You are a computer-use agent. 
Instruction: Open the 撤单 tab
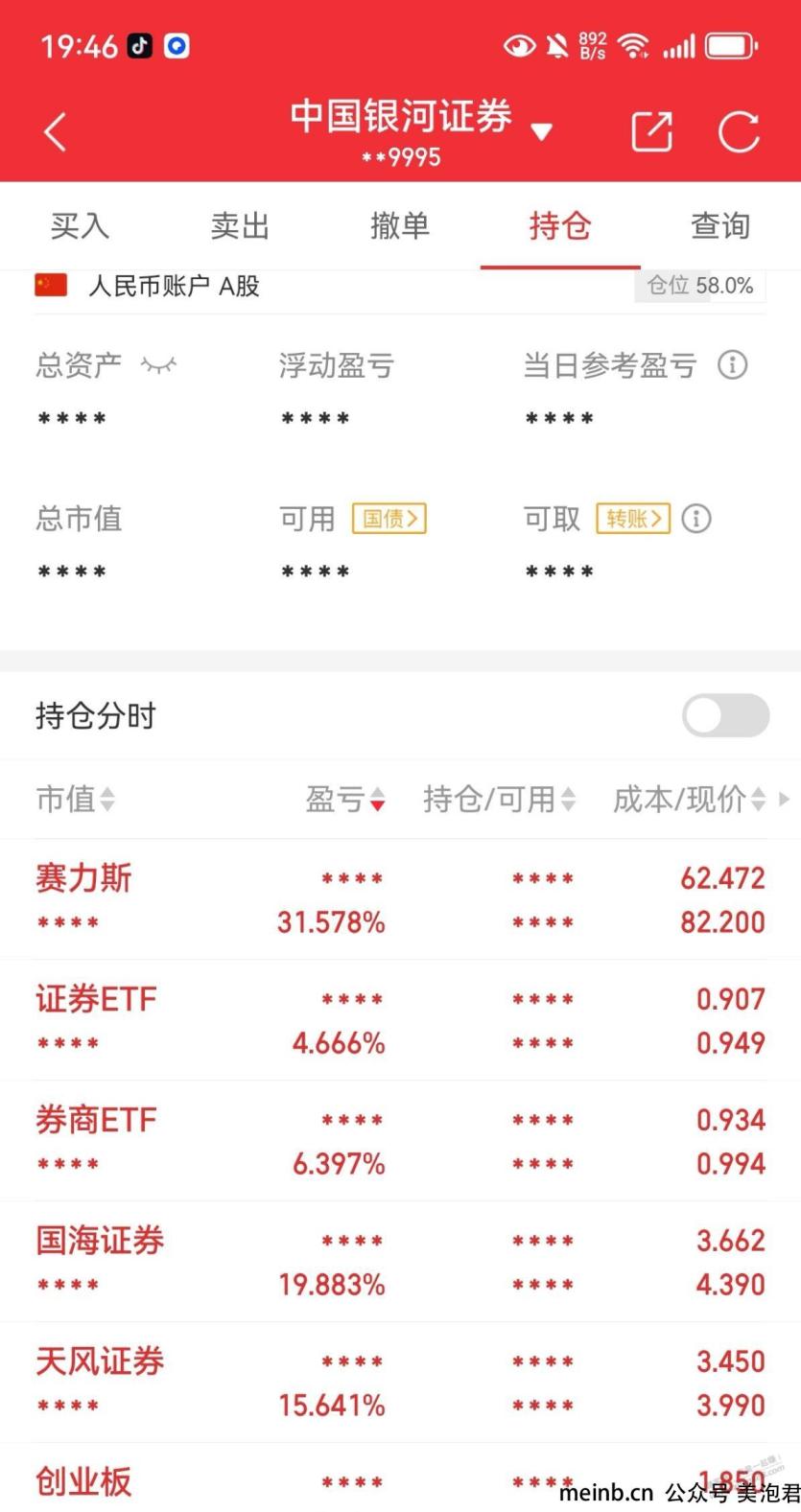point(400,226)
